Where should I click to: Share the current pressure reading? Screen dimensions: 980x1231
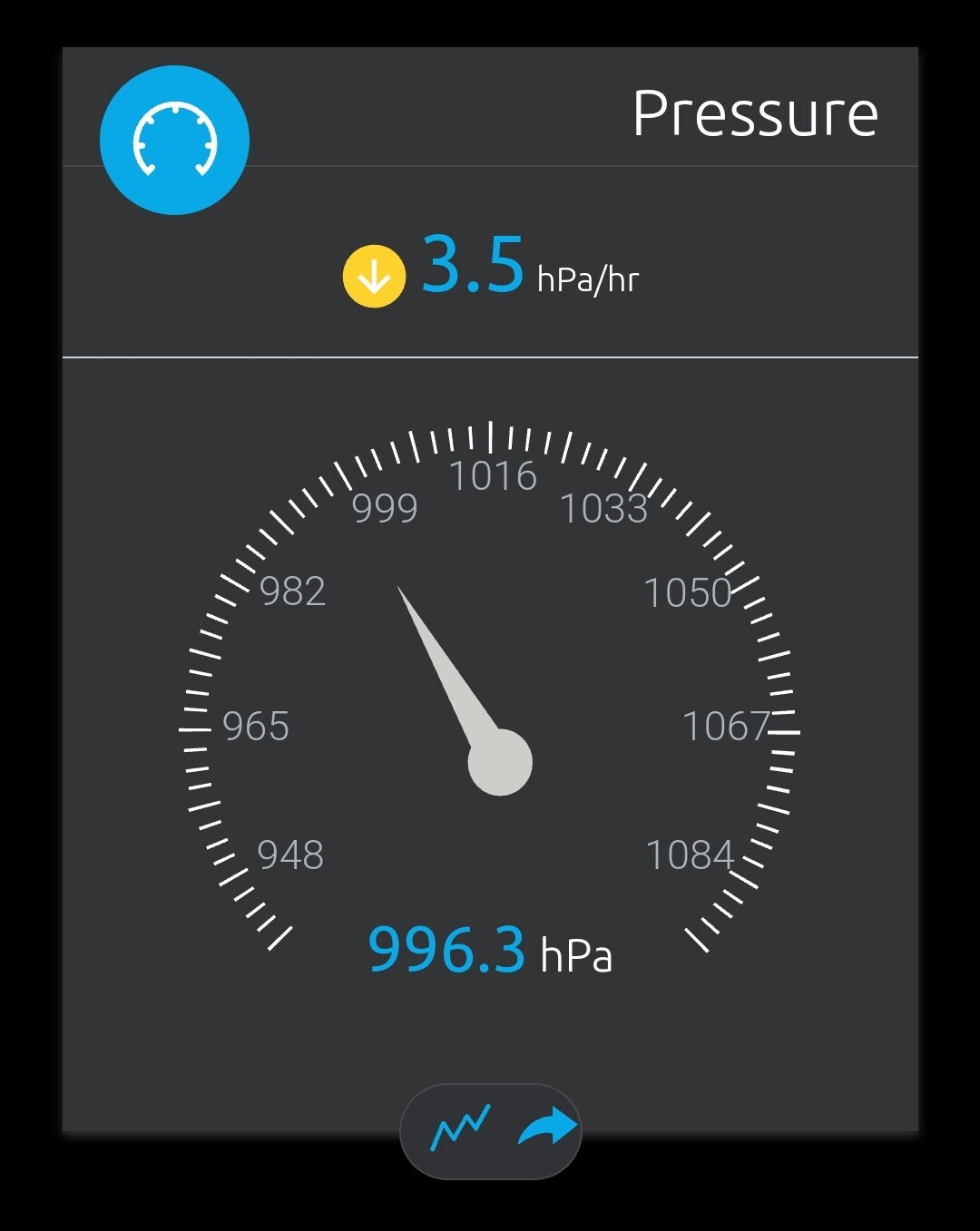click(x=547, y=1128)
